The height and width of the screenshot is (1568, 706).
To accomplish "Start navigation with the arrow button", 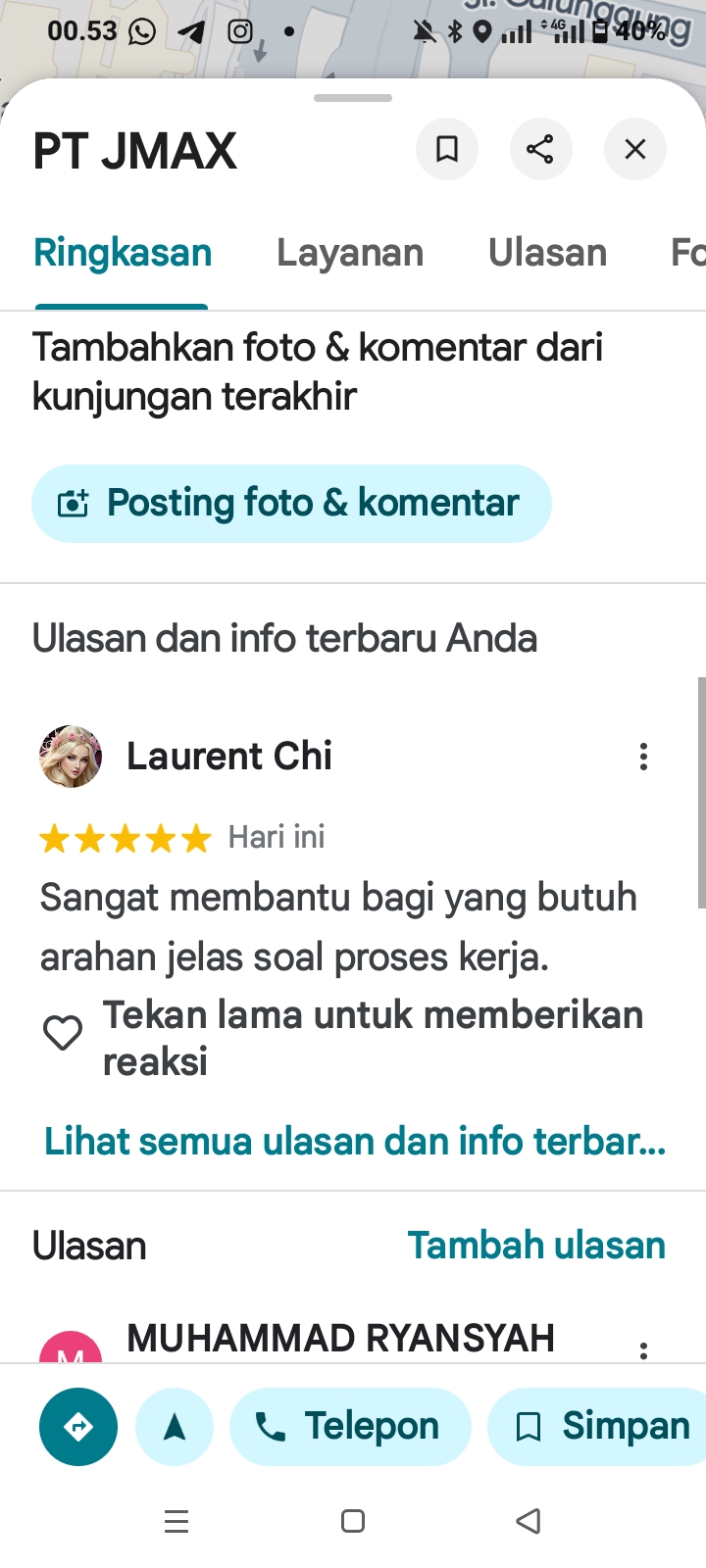I will pyautogui.click(x=175, y=1427).
